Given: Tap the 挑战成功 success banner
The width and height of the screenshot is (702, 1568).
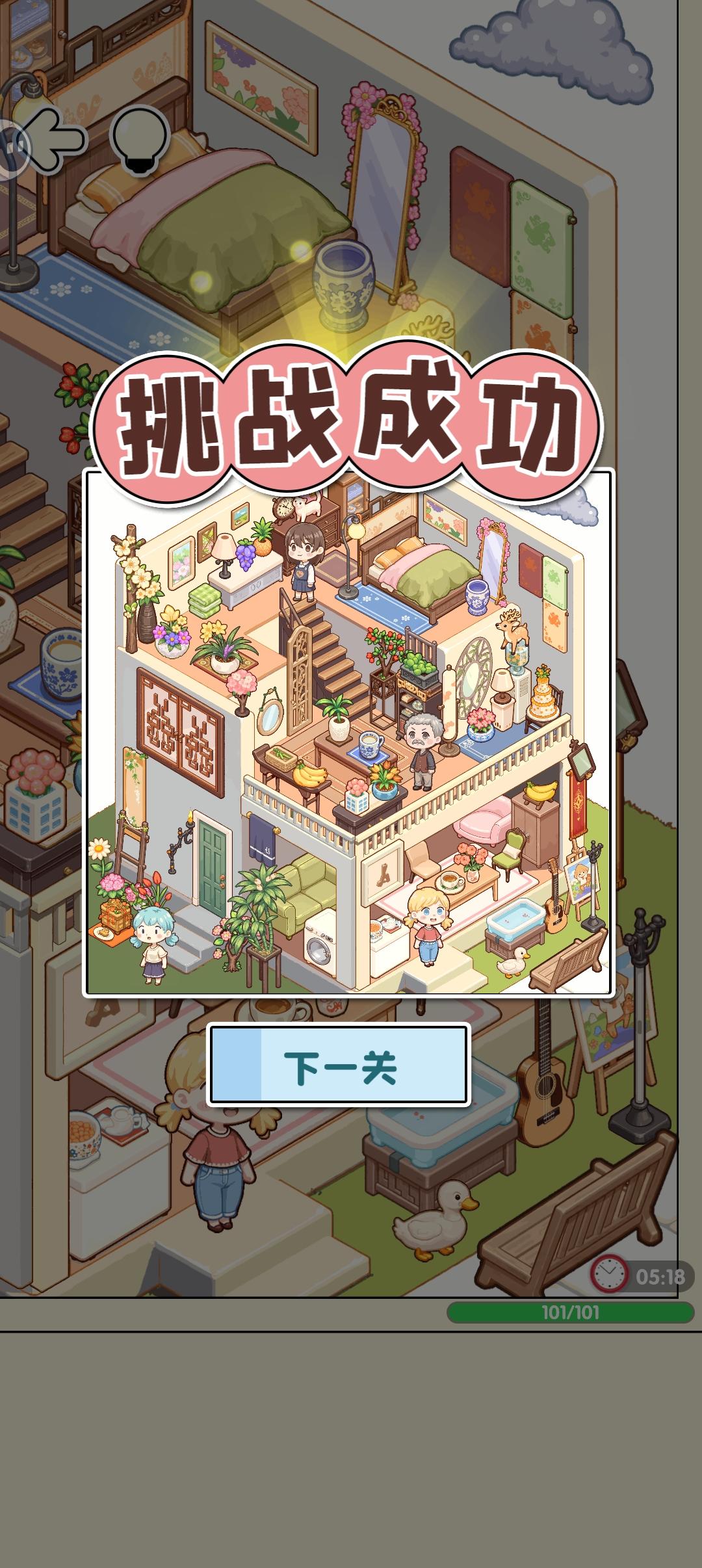Looking at the screenshot, I should click(351, 416).
